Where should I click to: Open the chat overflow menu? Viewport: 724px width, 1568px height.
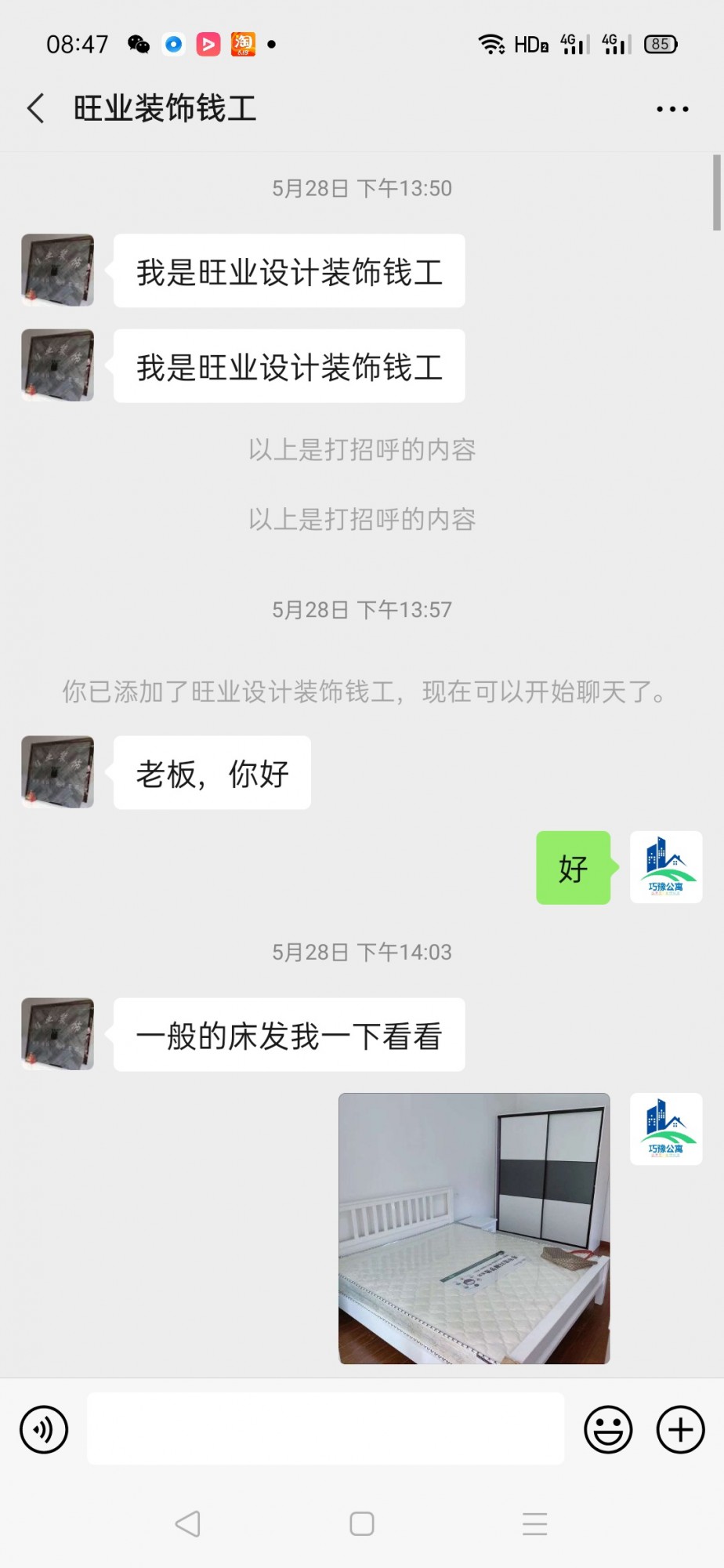point(672,109)
